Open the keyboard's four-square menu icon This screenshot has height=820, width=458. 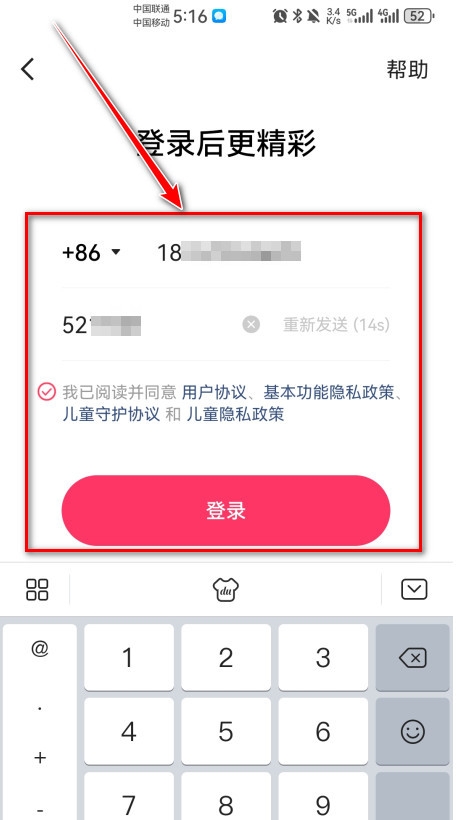tap(37, 589)
